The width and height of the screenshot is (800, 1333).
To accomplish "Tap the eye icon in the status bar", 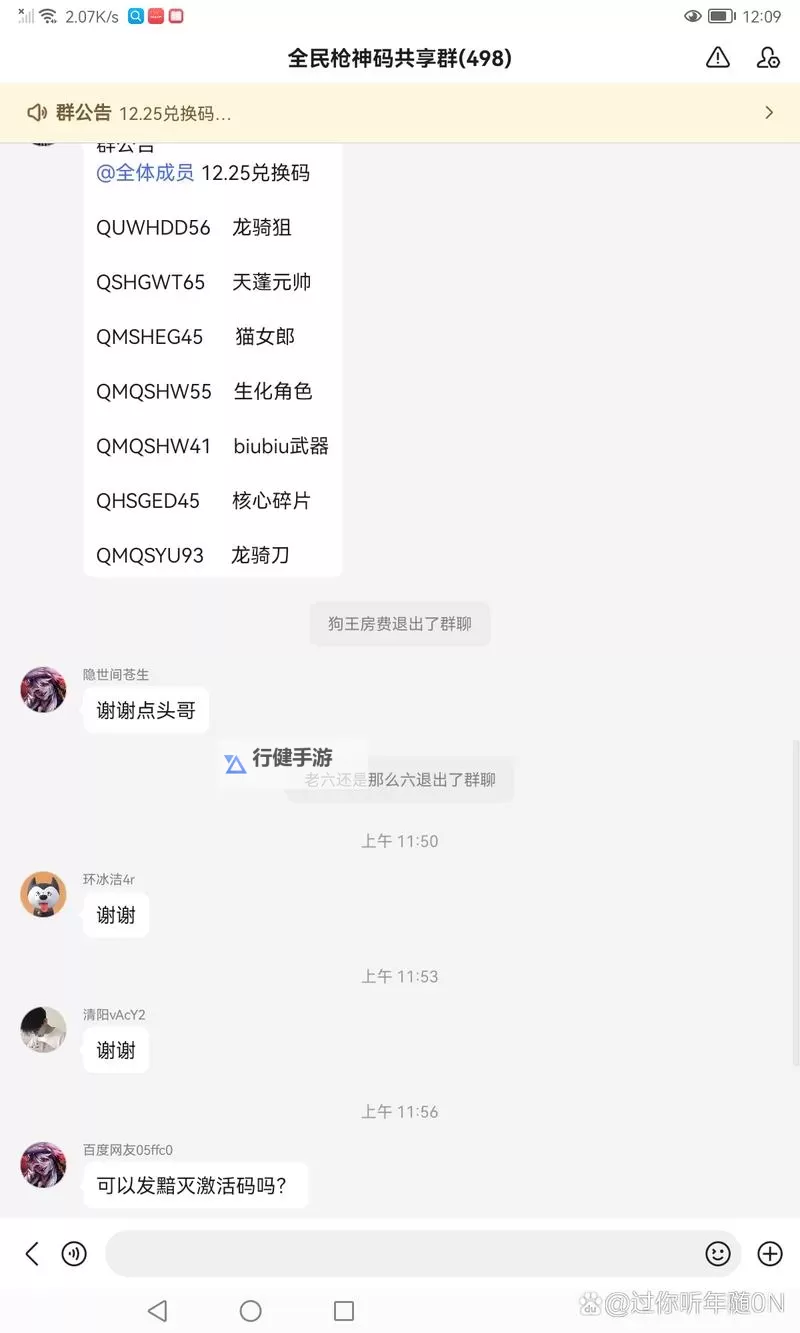I will [x=693, y=15].
